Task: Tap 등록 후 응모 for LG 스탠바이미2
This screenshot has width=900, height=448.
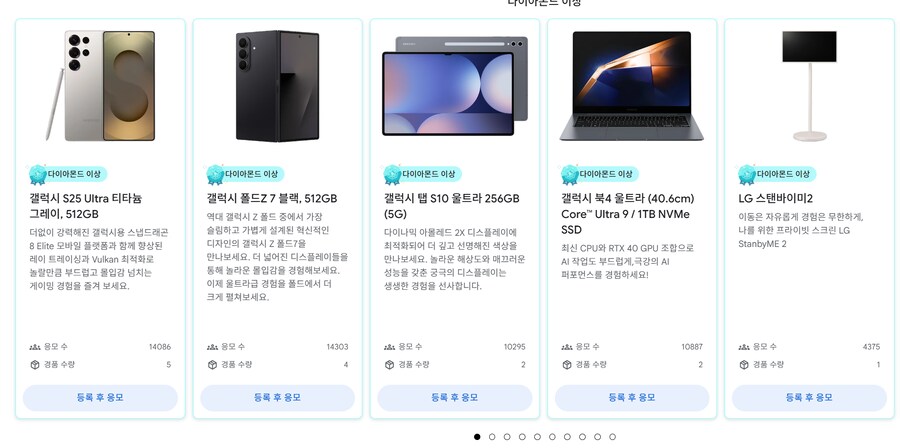Action: click(809, 397)
